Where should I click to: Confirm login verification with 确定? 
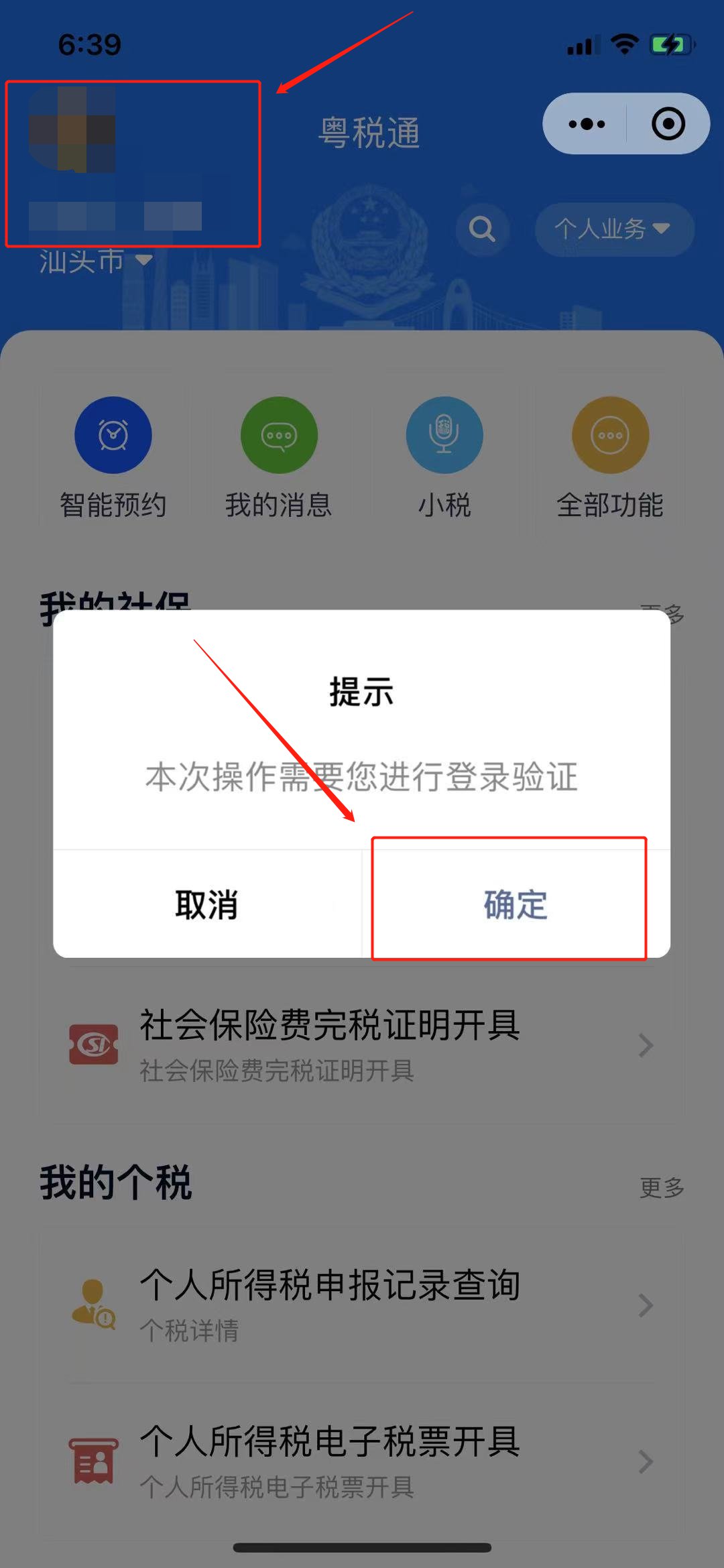515,904
